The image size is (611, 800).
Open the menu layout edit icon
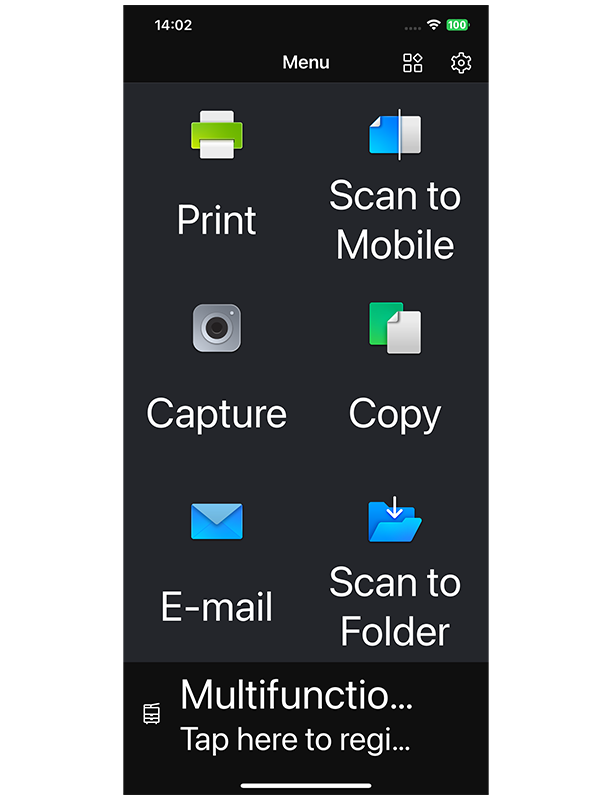tap(413, 63)
